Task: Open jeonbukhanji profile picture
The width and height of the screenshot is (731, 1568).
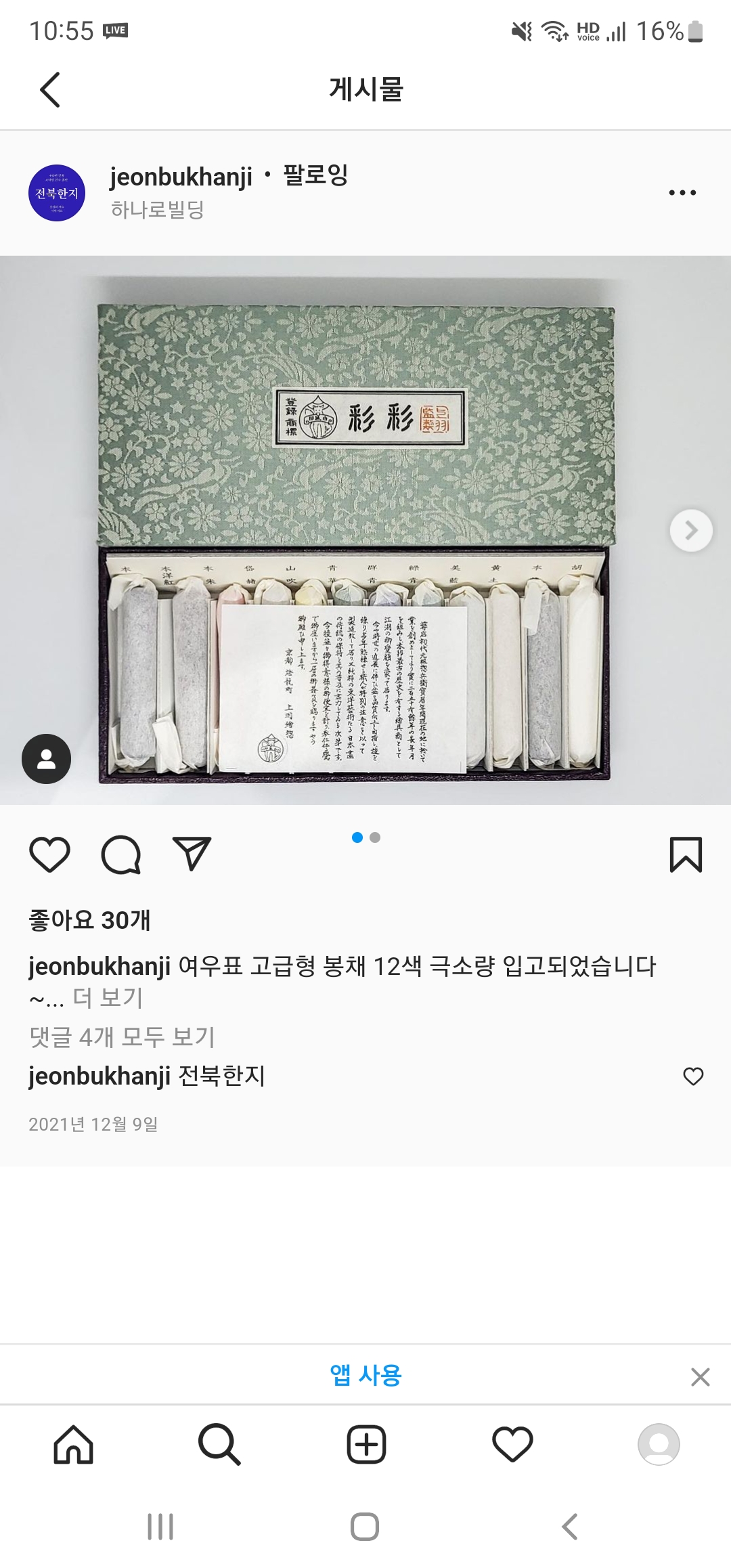Action: [57, 193]
